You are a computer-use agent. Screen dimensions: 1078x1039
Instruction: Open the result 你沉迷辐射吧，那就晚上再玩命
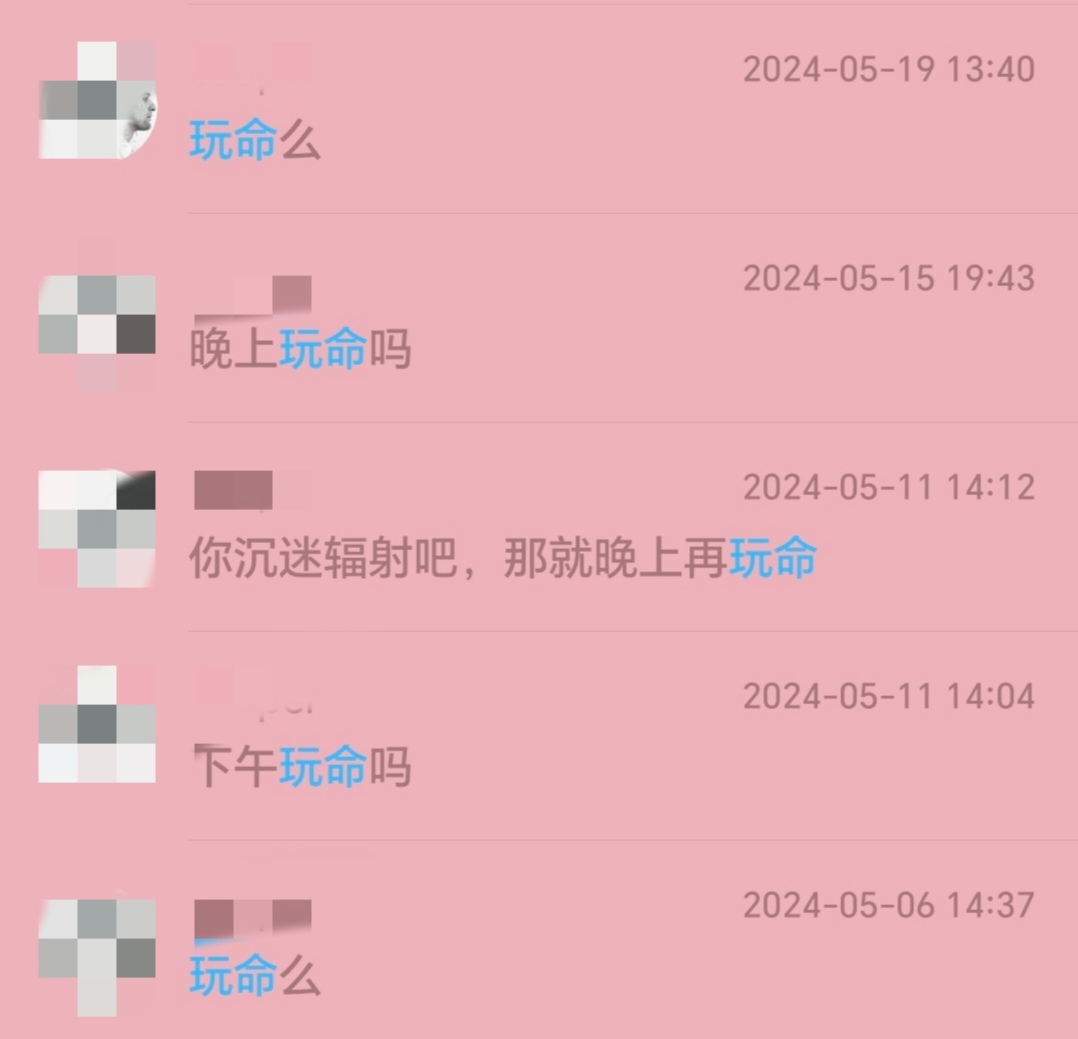tap(502, 558)
